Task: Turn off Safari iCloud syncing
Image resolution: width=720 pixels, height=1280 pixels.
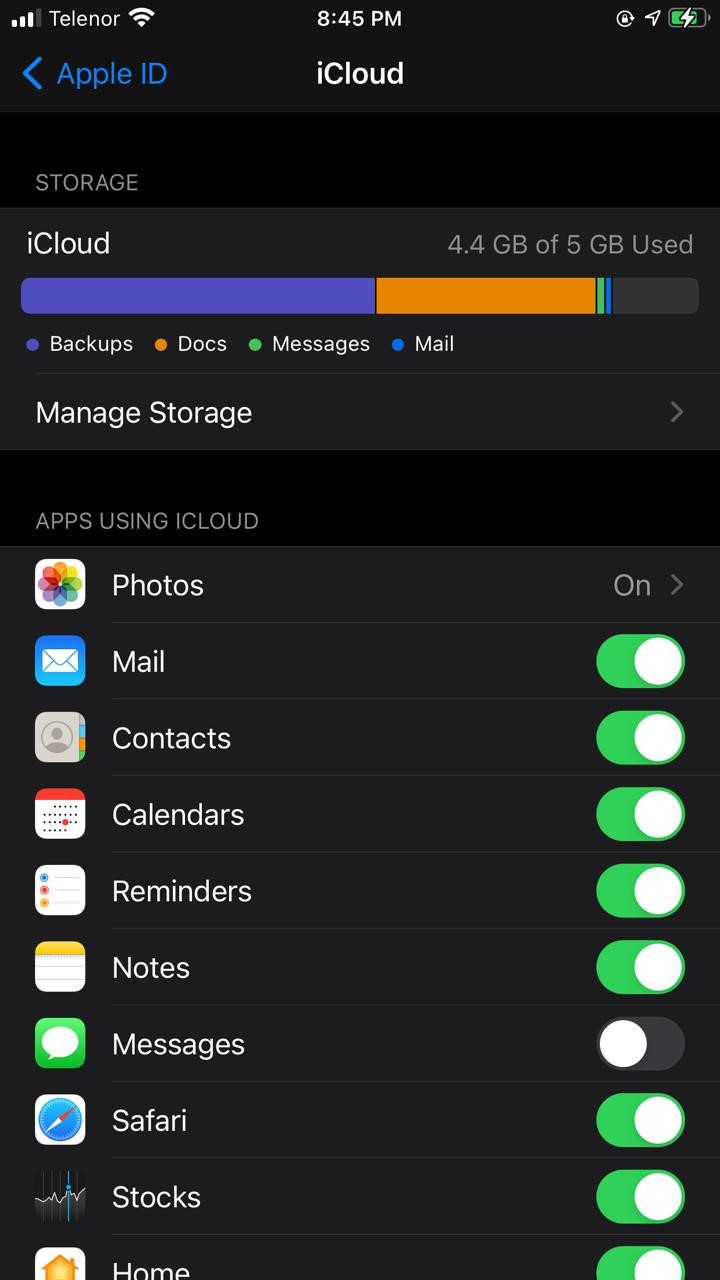Action: [x=640, y=1120]
